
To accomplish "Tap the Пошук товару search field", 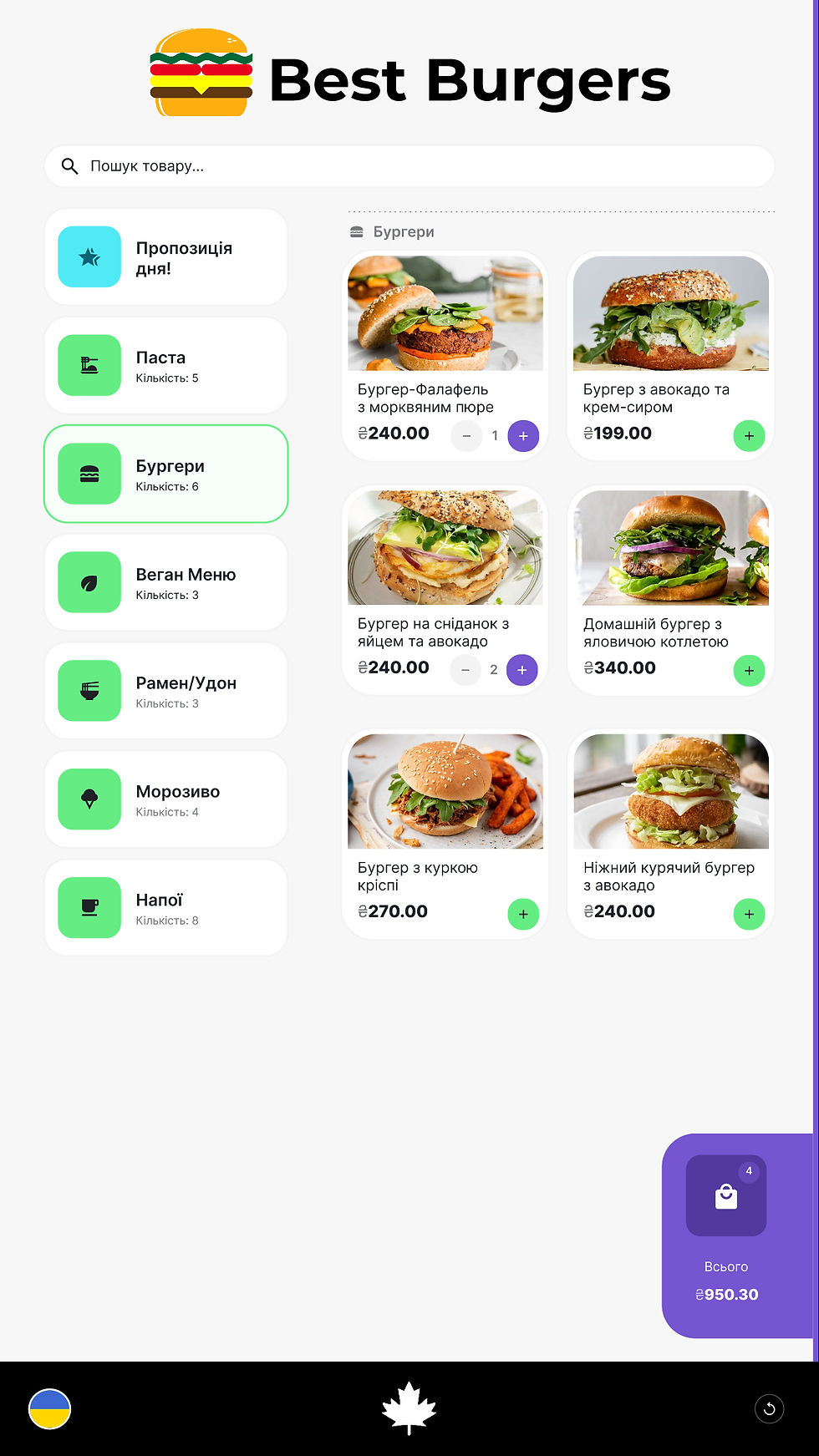I will 409,166.
